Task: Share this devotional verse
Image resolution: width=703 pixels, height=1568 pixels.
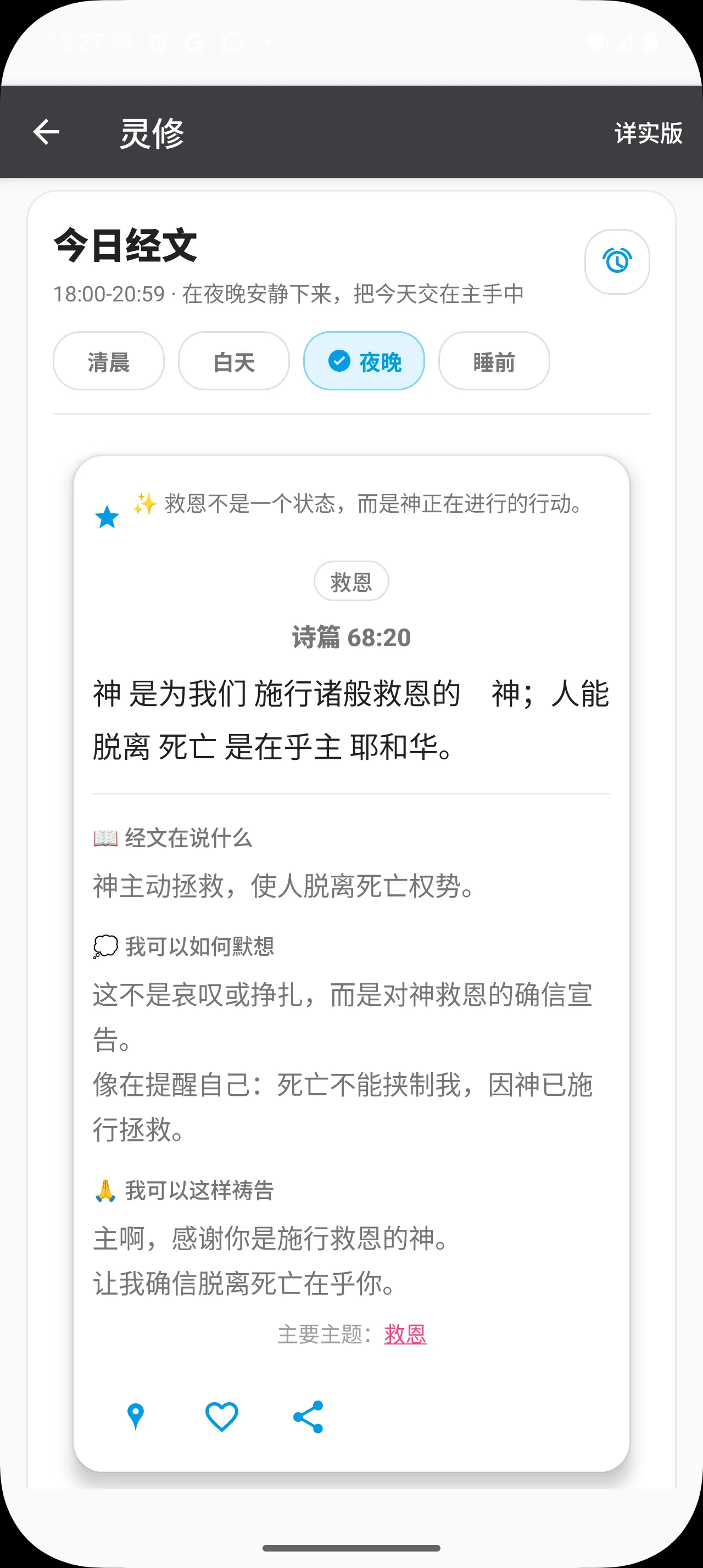Action: tap(308, 1416)
